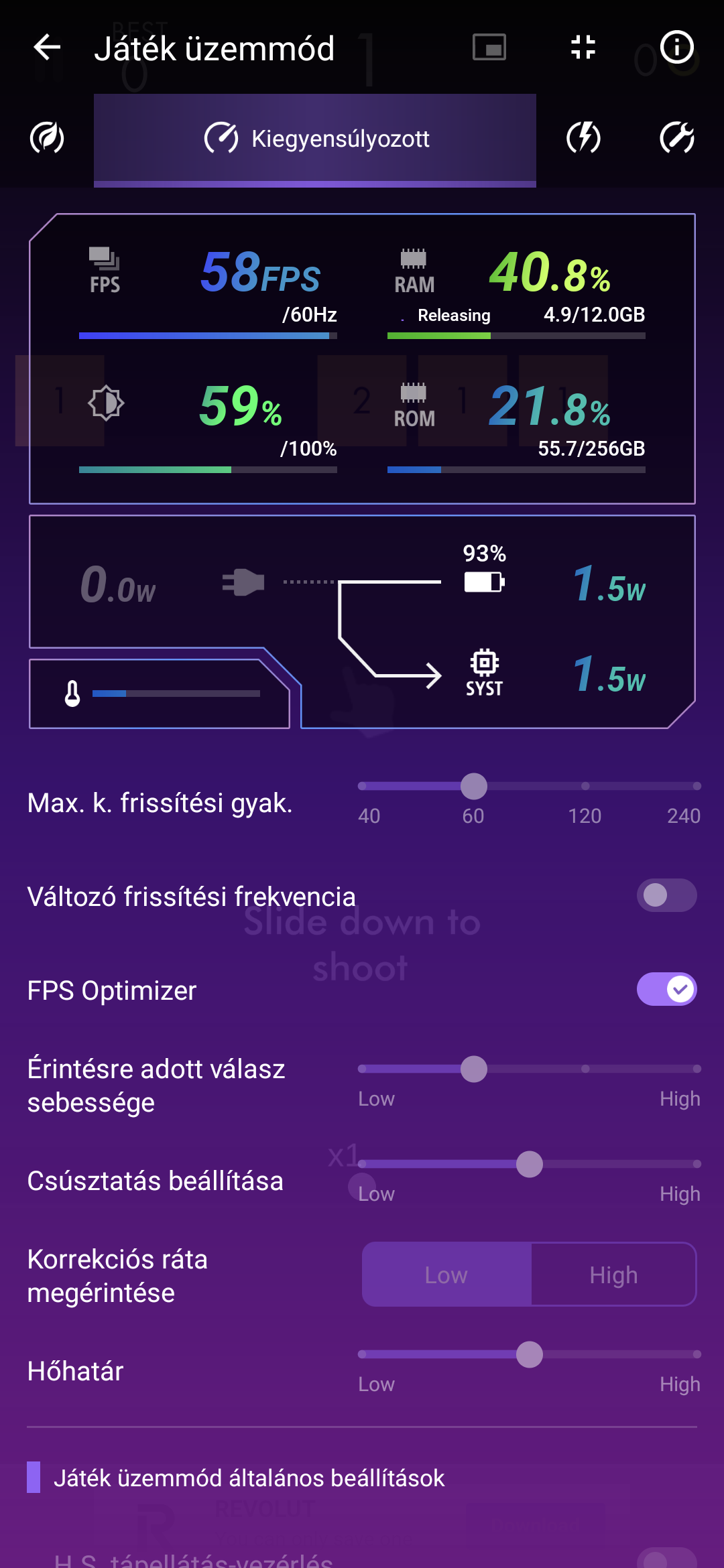Select Low for Korrekciós ráta megérintése

[x=446, y=1275]
